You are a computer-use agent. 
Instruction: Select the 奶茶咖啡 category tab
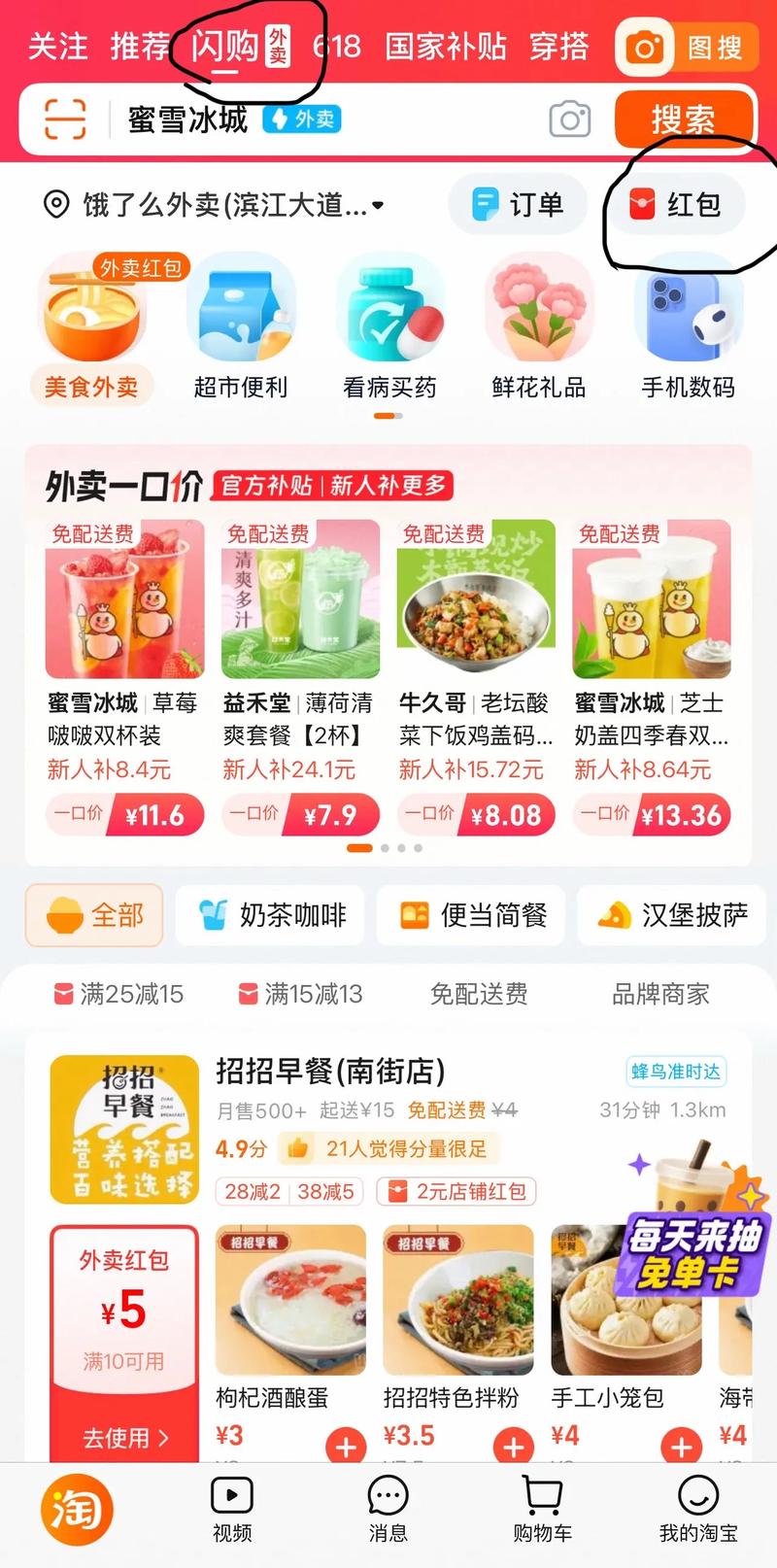(x=269, y=914)
